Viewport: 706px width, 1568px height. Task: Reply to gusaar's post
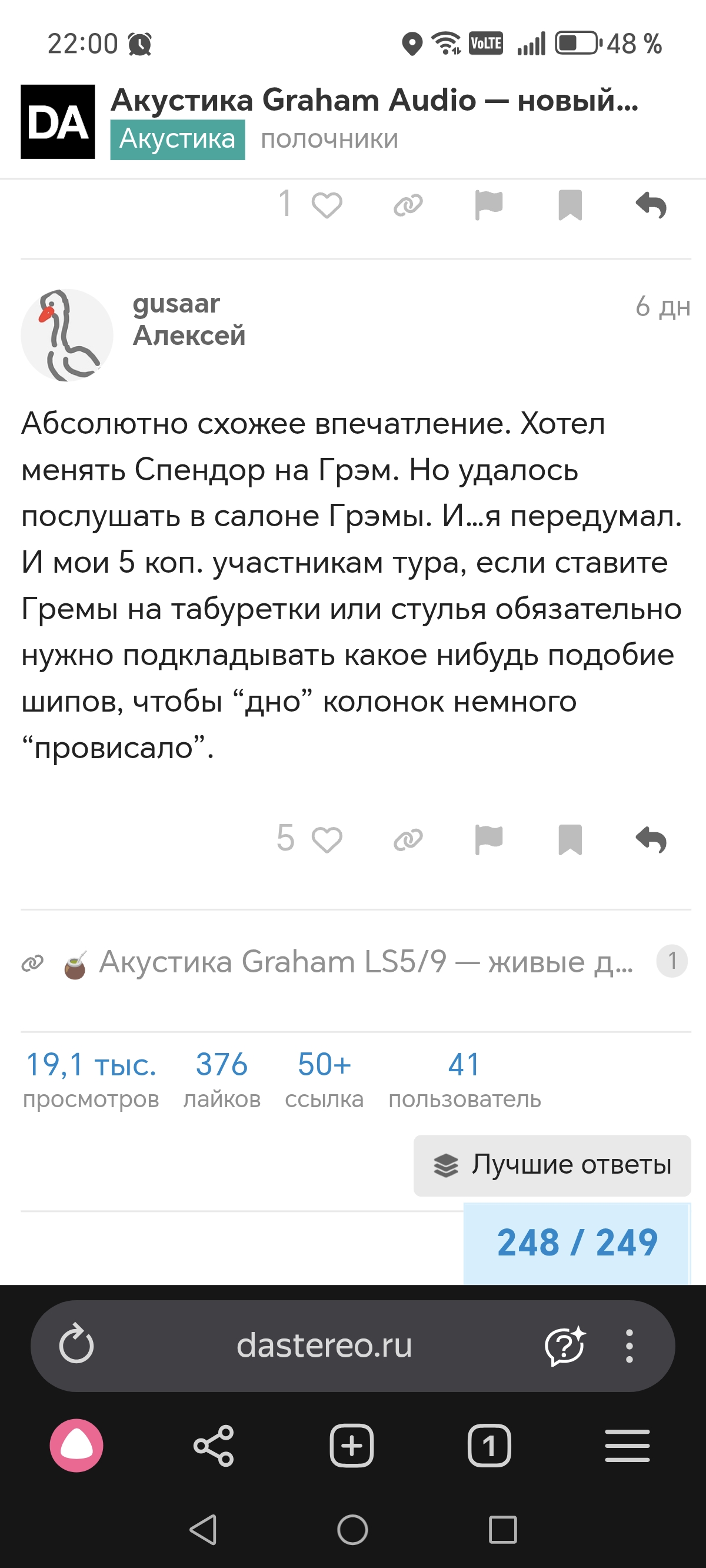(x=651, y=840)
